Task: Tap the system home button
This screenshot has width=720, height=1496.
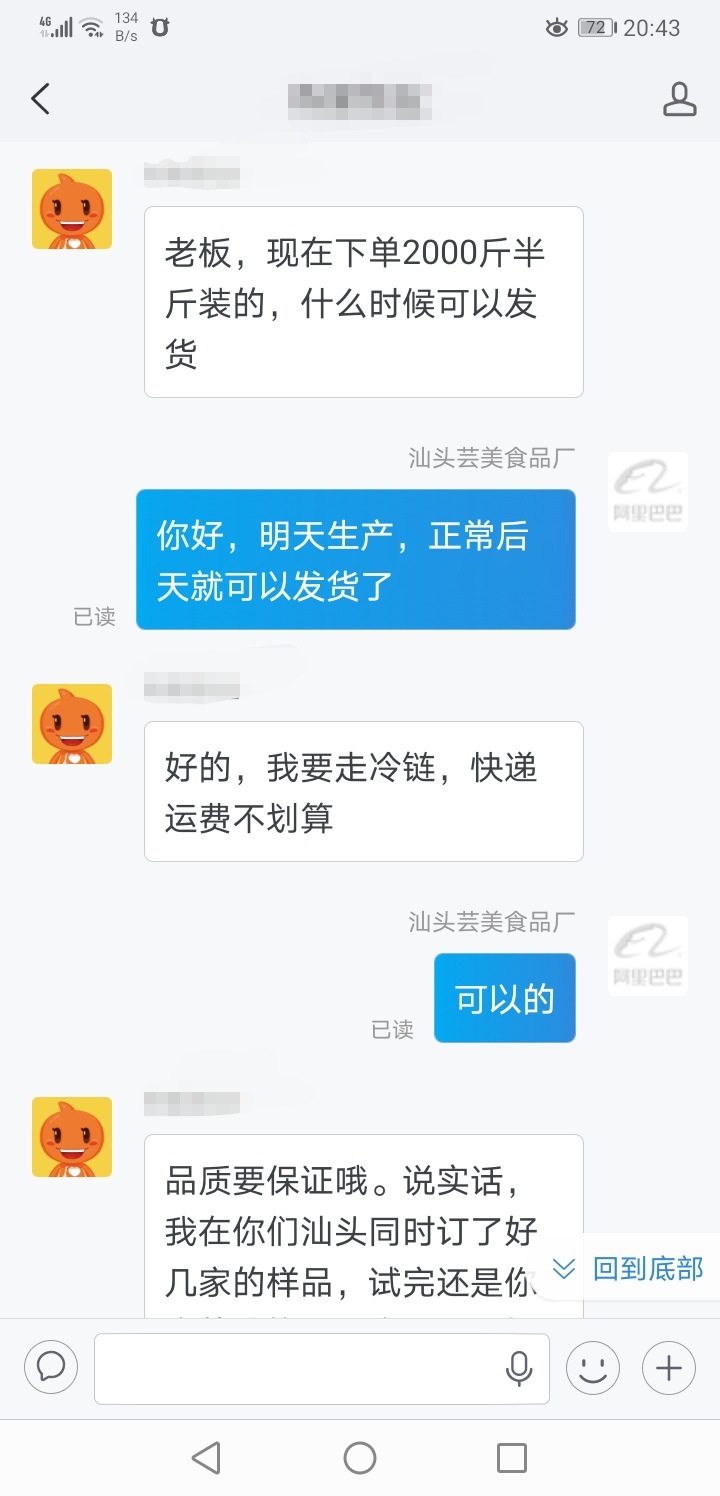Action: [360, 1458]
